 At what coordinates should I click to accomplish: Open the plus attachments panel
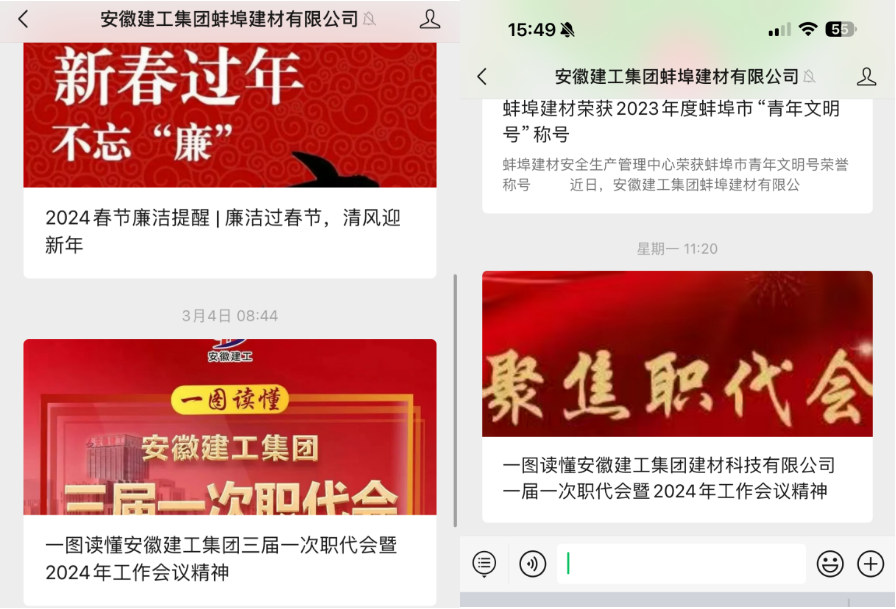871,564
